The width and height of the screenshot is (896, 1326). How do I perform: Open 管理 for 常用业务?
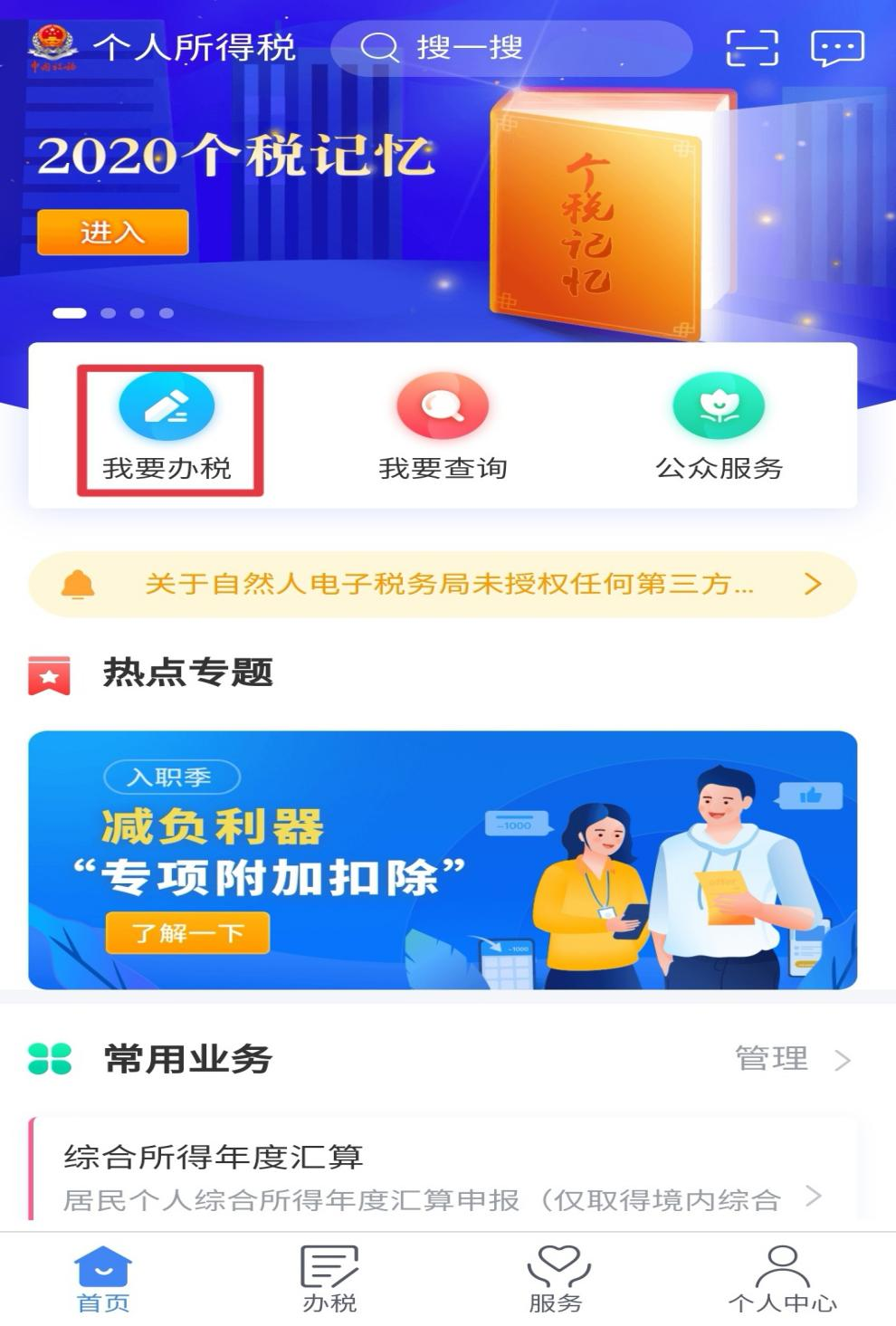pos(790,1058)
